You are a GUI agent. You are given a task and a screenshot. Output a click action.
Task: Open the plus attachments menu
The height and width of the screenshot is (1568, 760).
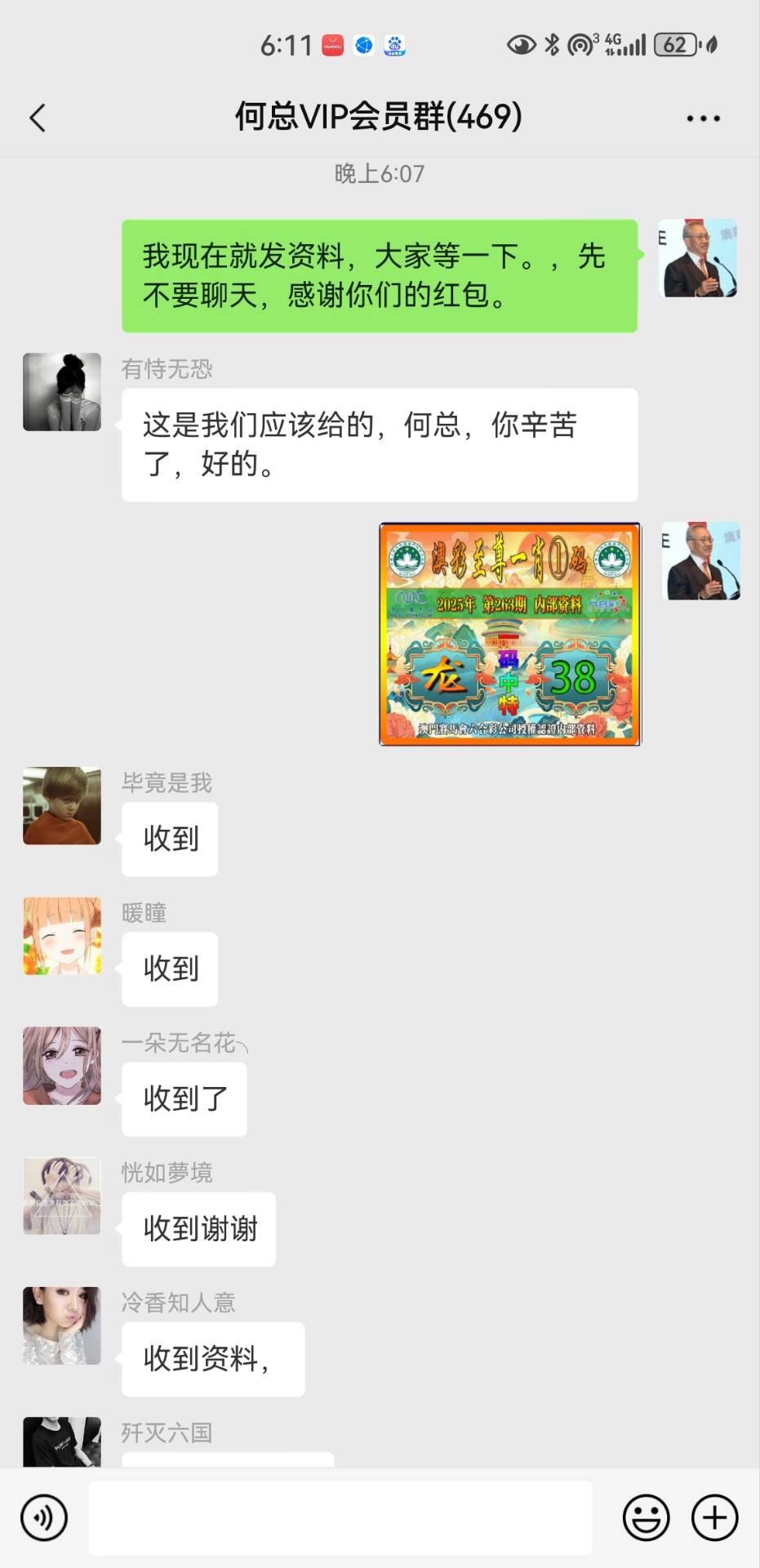pyautogui.click(x=714, y=1517)
